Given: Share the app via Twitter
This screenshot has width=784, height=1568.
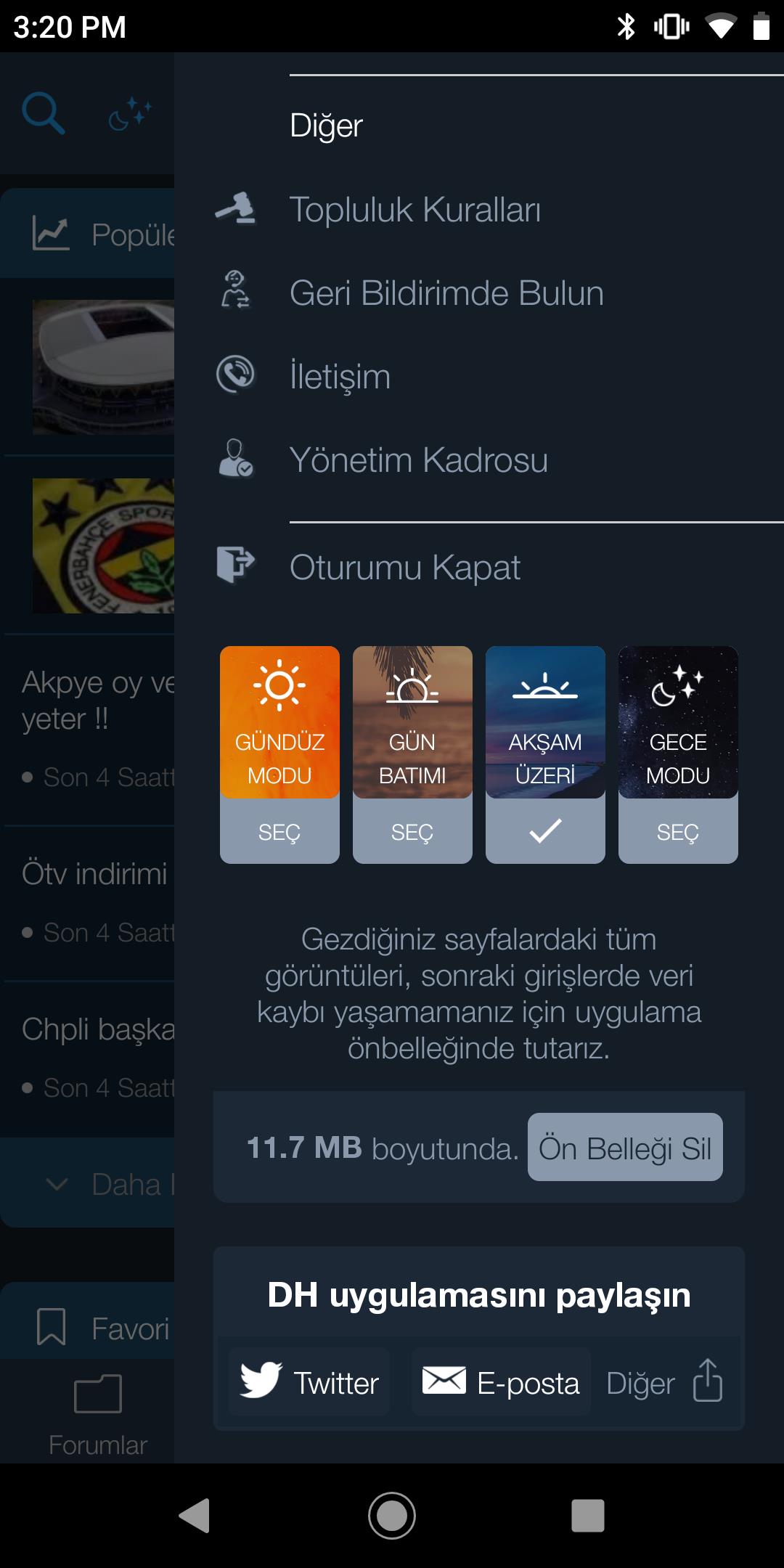Looking at the screenshot, I should pyautogui.click(x=309, y=1383).
